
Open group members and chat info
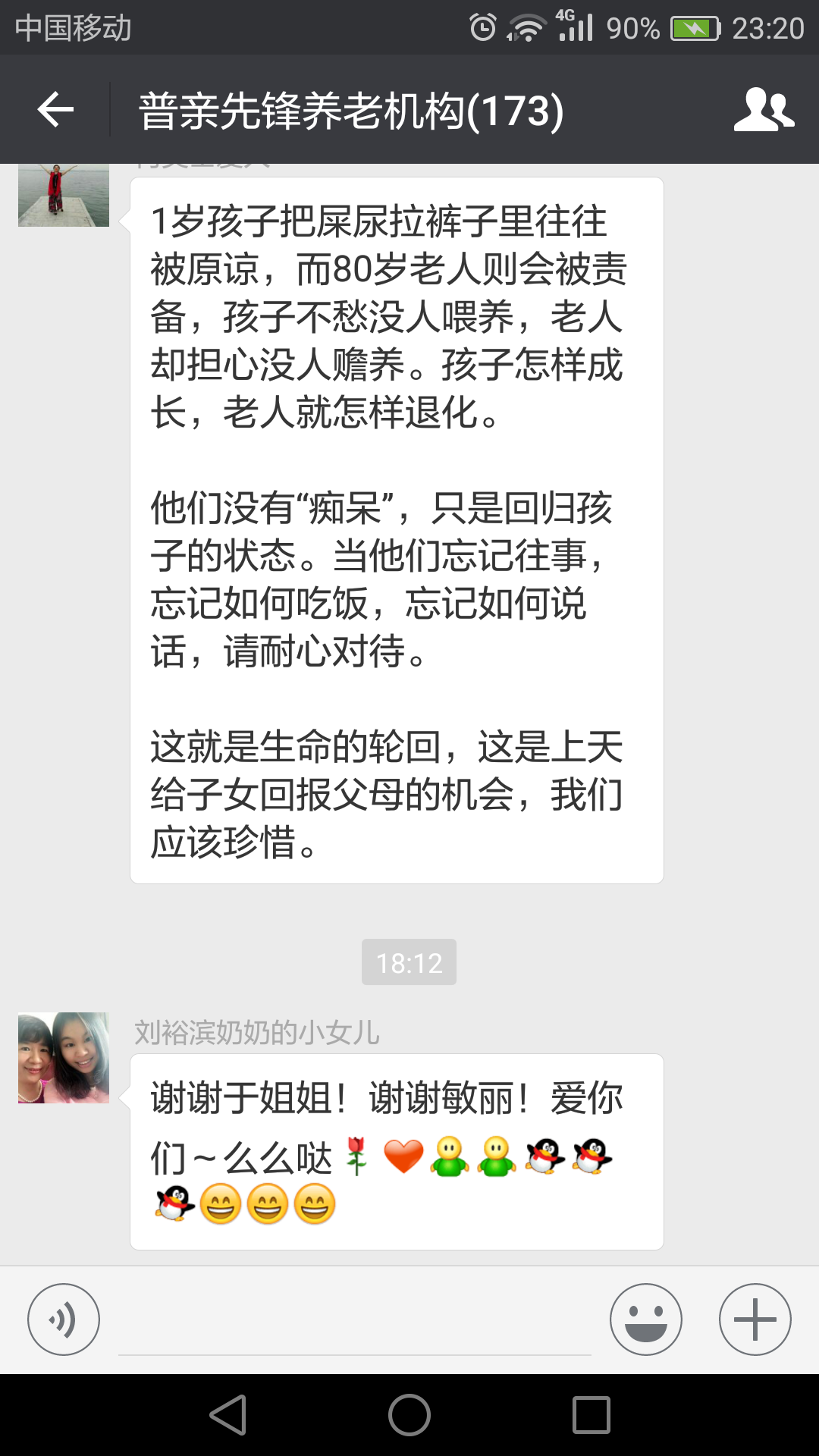763,111
